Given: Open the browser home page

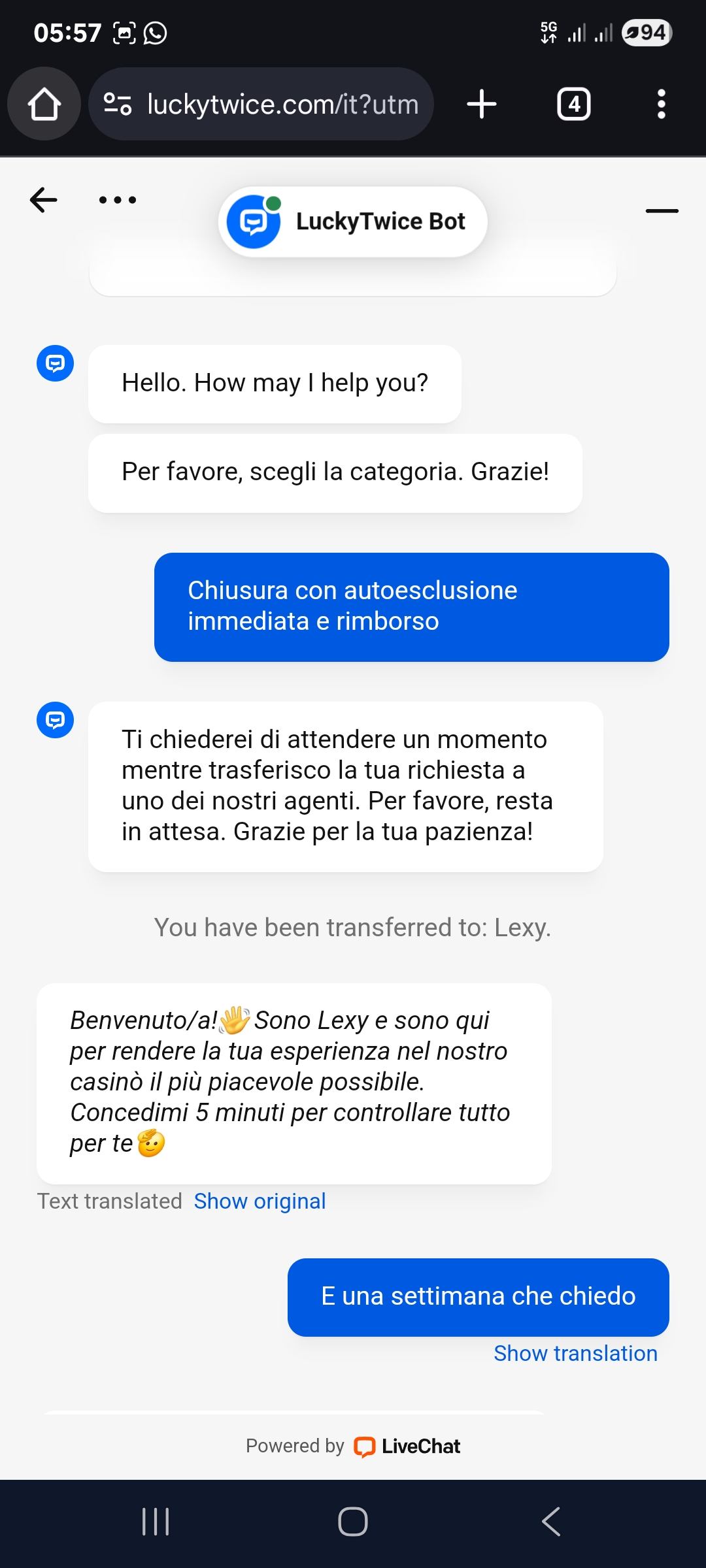Looking at the screenshot, I should click(44, 105).
